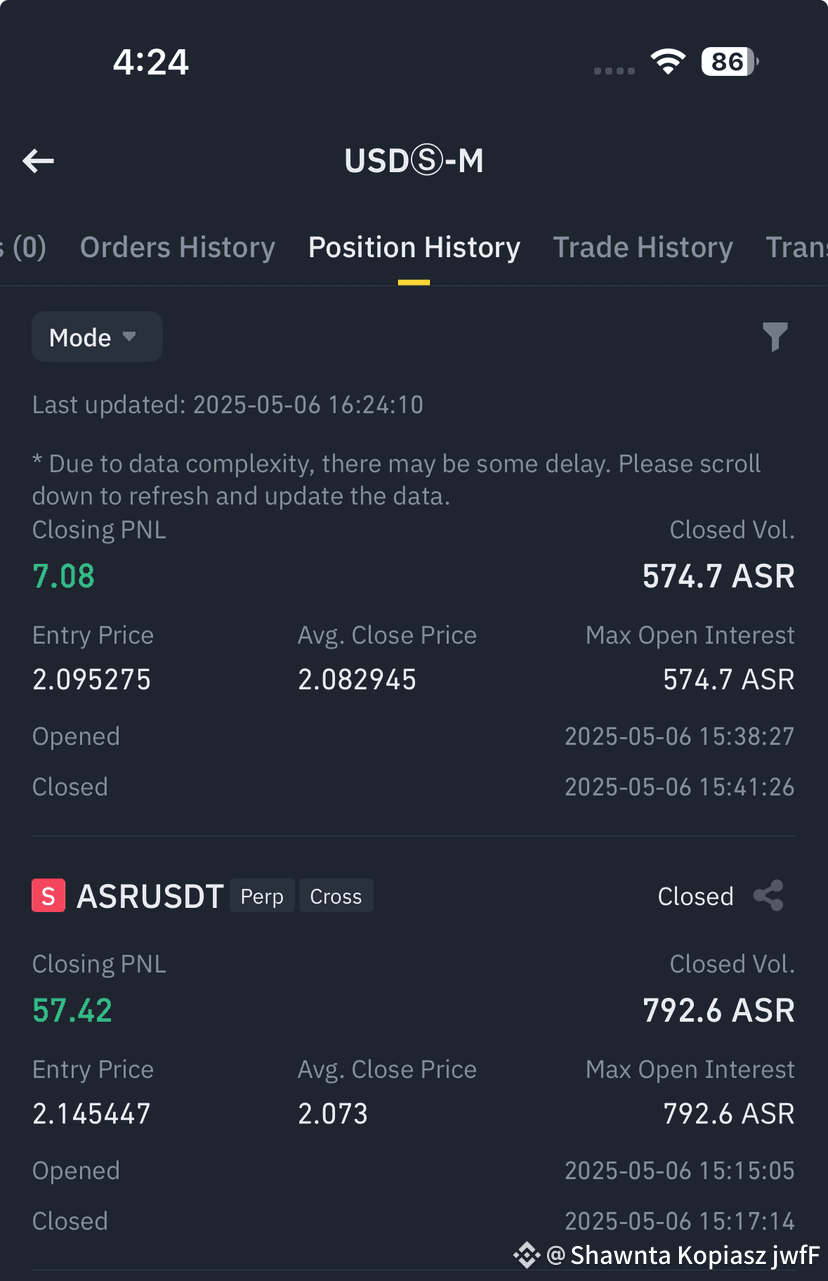Select the Closed status label
This screenshot has height=1281, width=828.
(x=695, y=895)
